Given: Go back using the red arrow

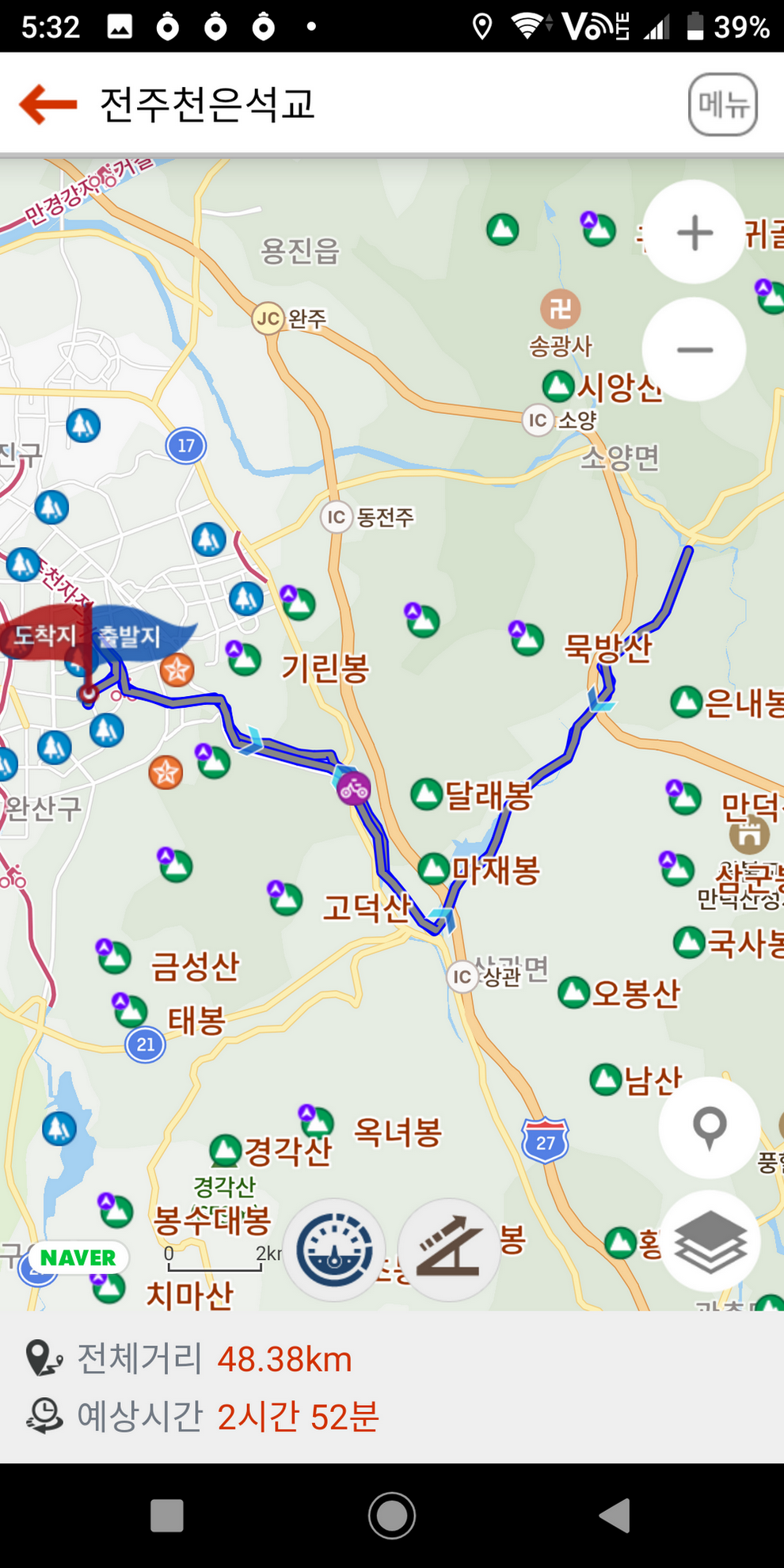Looking at the screenshot, I should (48, 105).
